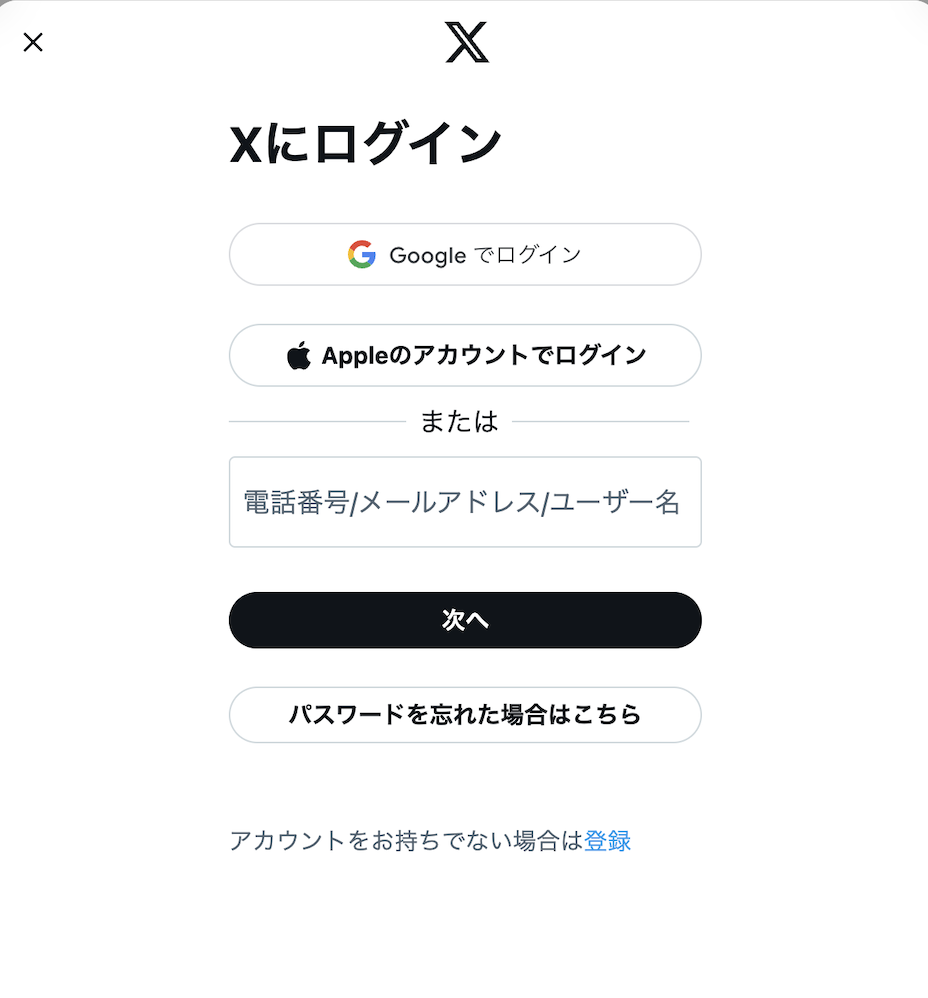Select the X brand mark above the heading
The image size is (928, 998).
pyautogui.click(x=465, y=43)
